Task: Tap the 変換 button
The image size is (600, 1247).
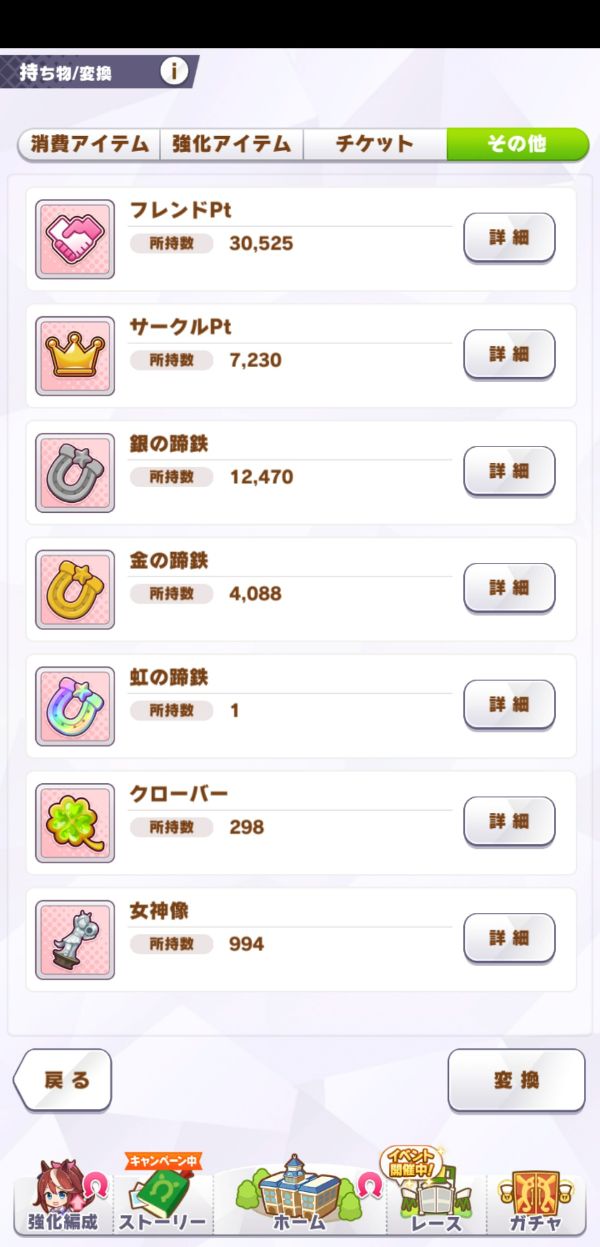Action: coord(516,1080)
